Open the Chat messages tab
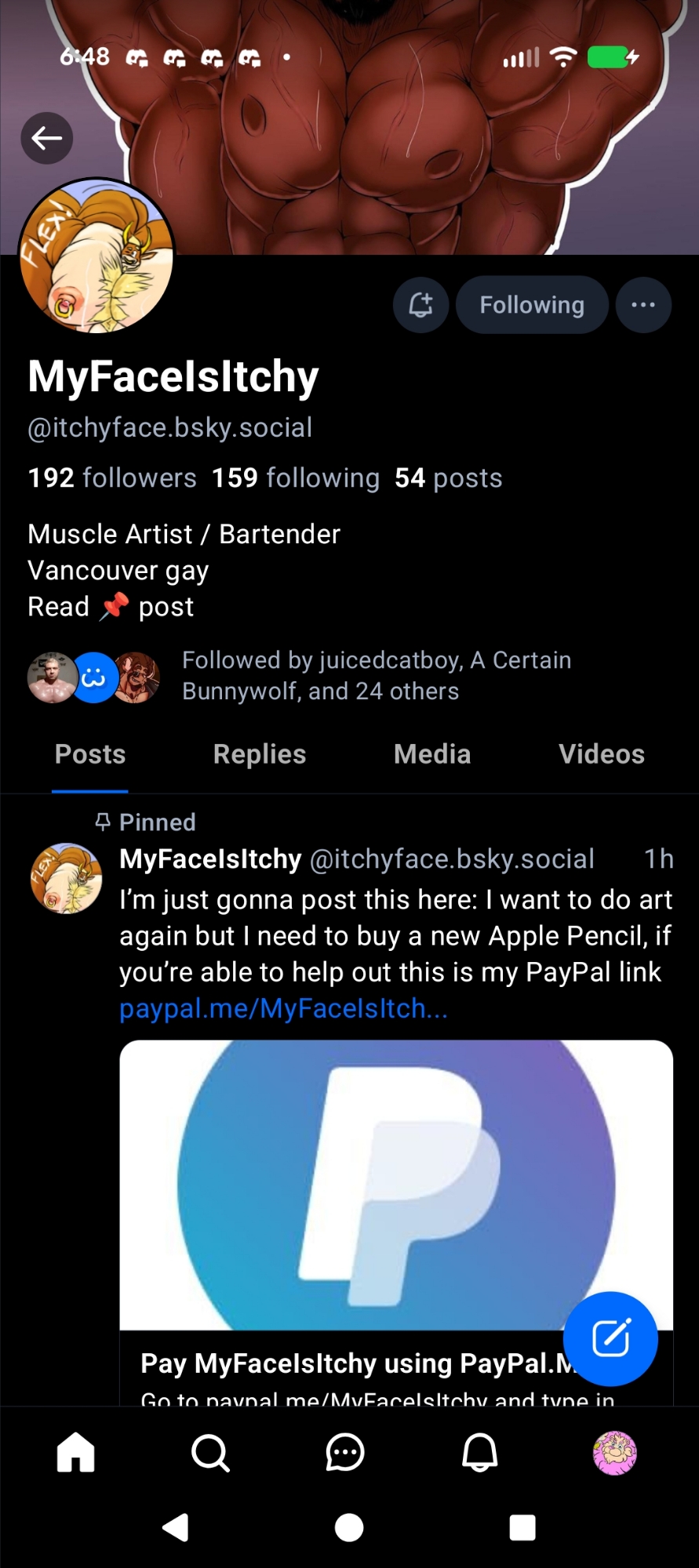This screenshot has height=1568, width=699. coord(345,1453)
